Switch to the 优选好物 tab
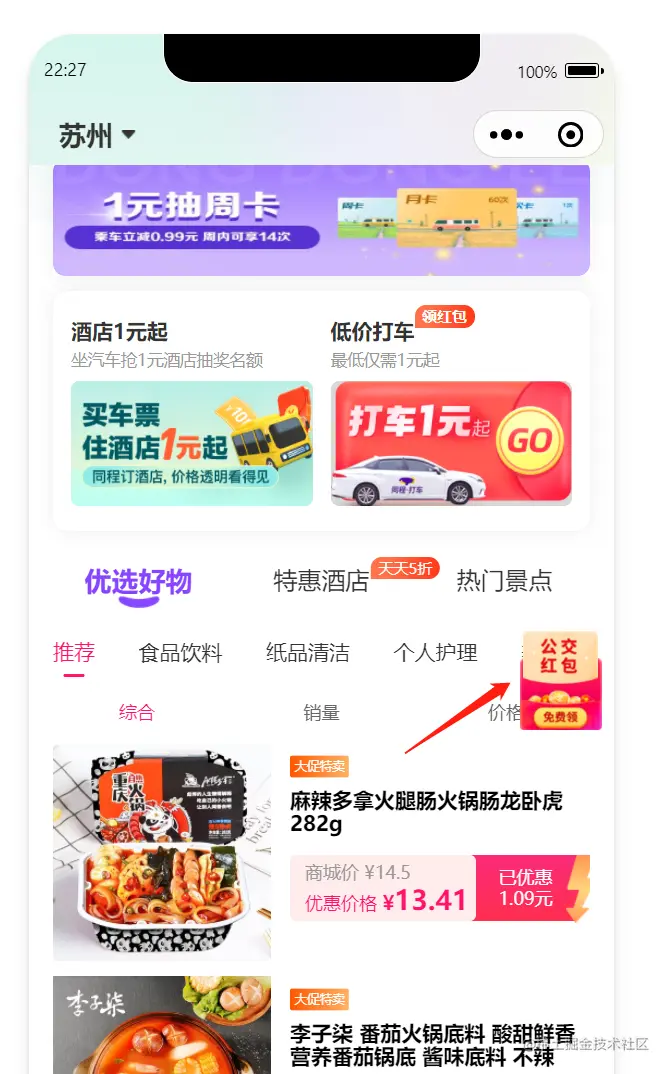This screenshot has width=671, height=1074. 138,582
